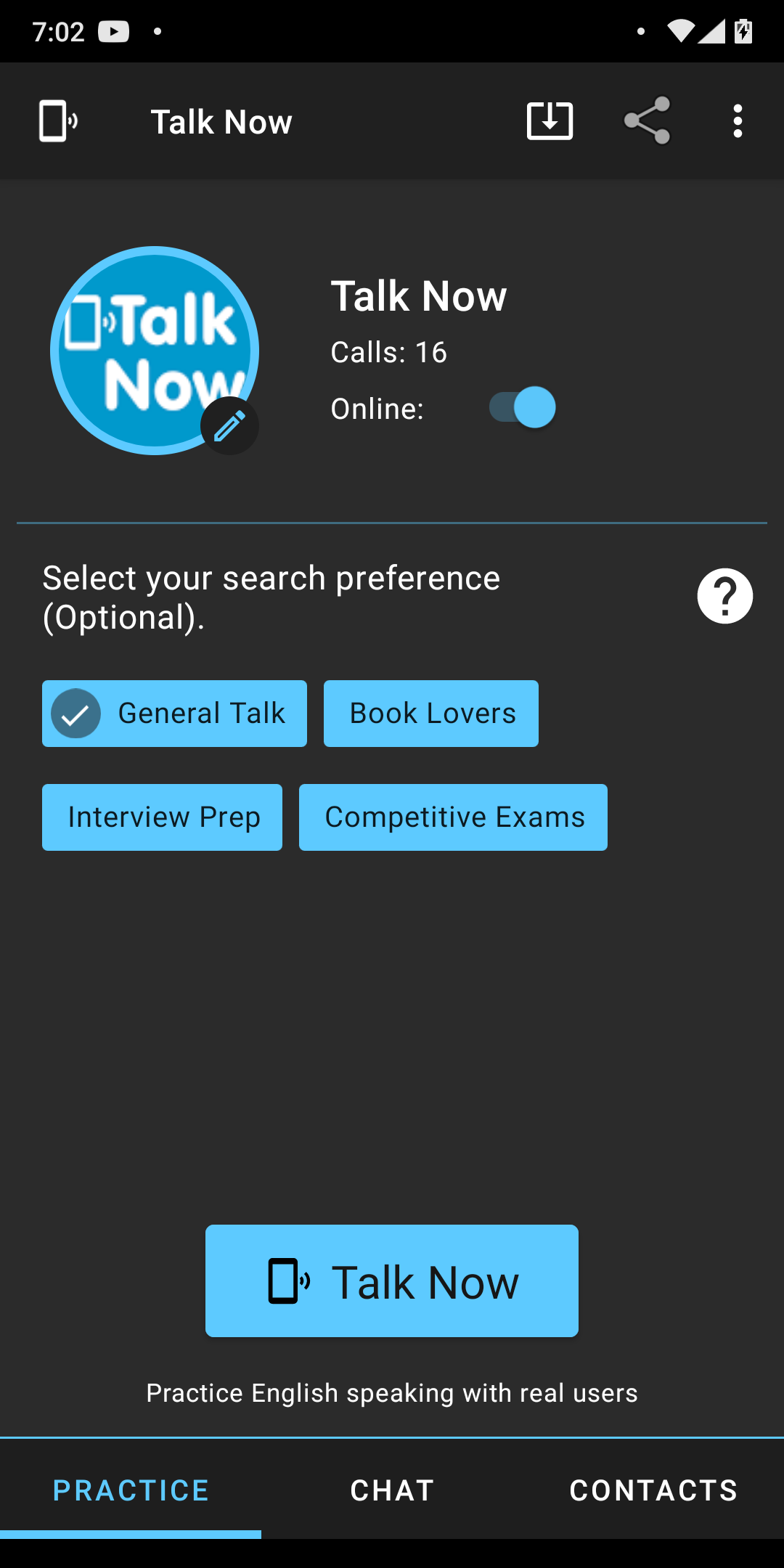Open the overflow menu
The height and width of the screenshot is (1568, 784).
738,121
